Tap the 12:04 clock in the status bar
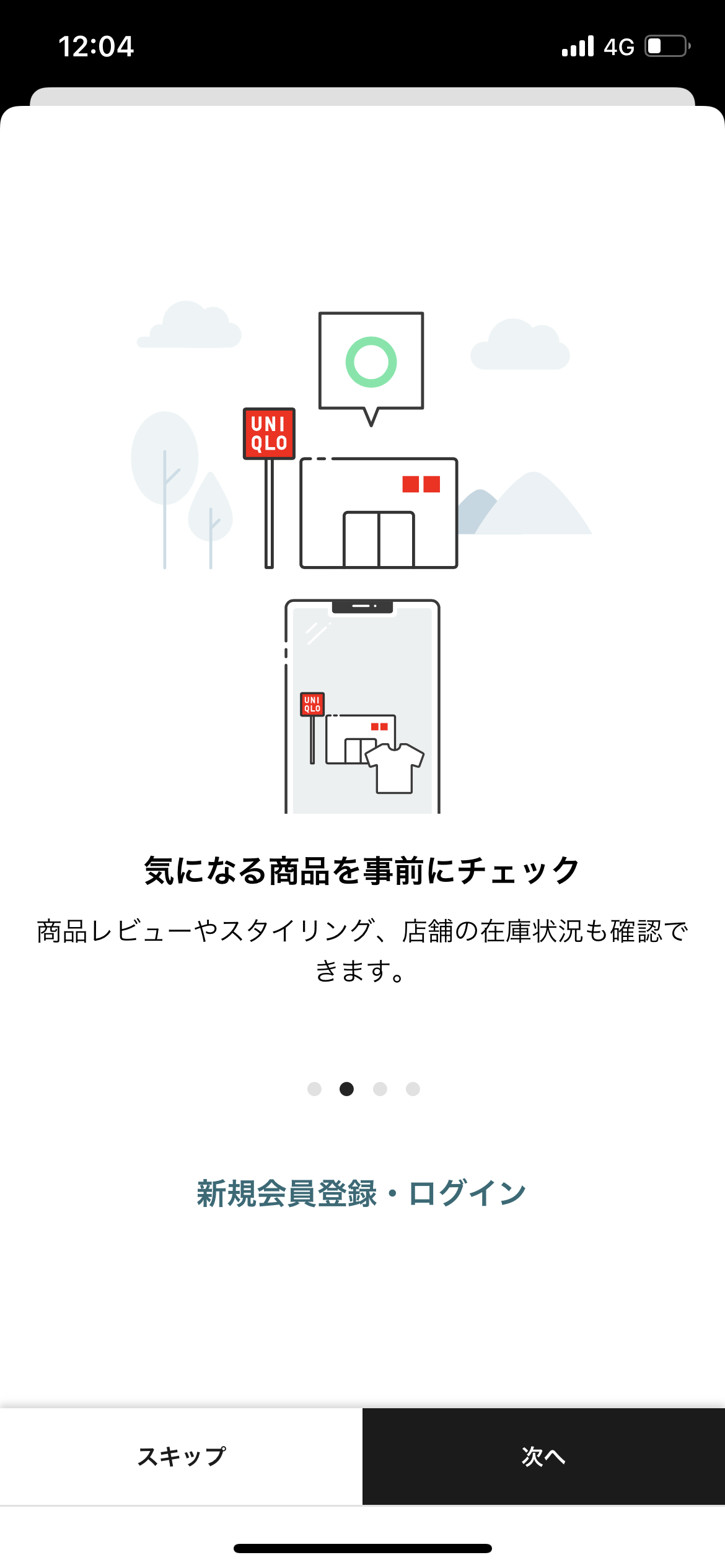The height and width of the screenshot is (1568, 725). (97, 45)
